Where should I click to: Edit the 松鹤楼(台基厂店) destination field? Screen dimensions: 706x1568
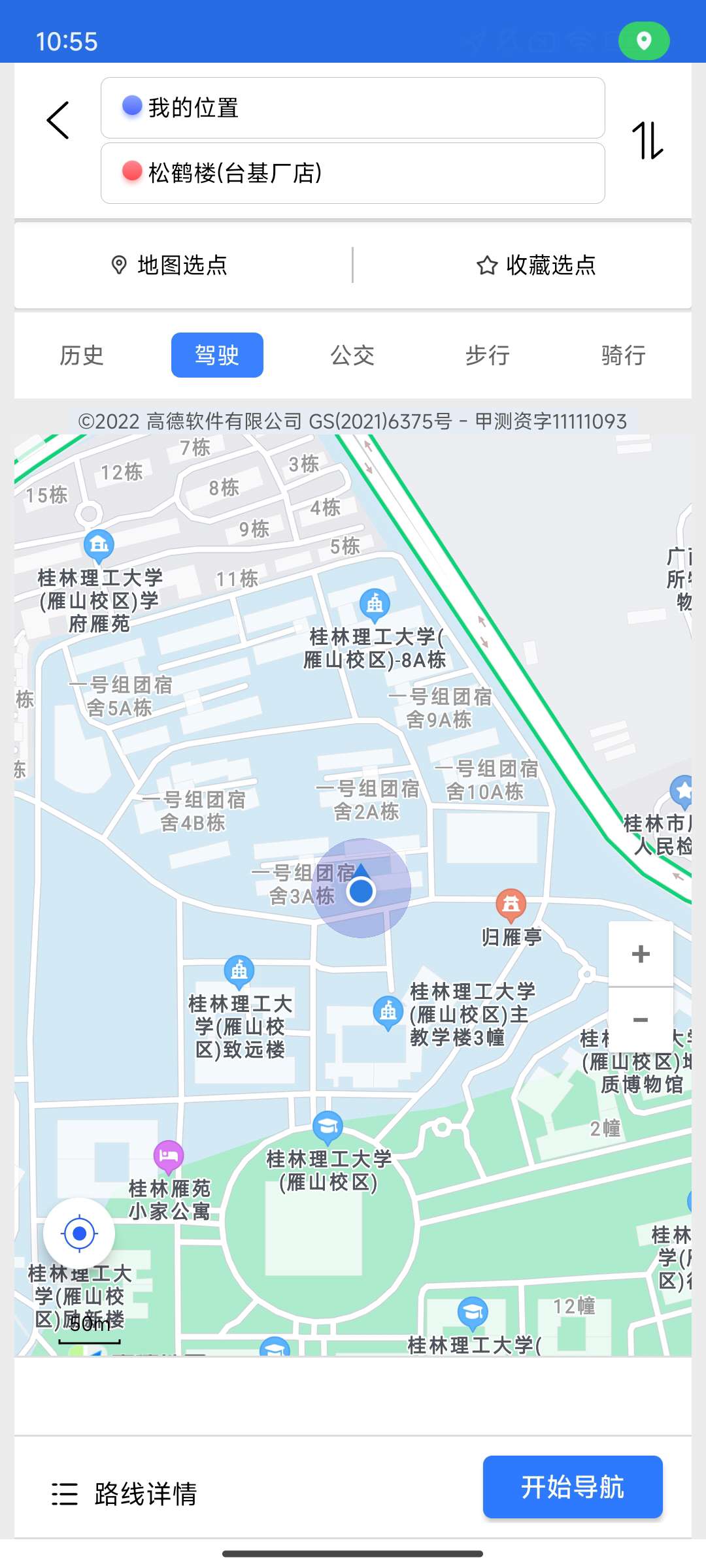[352, 173]
